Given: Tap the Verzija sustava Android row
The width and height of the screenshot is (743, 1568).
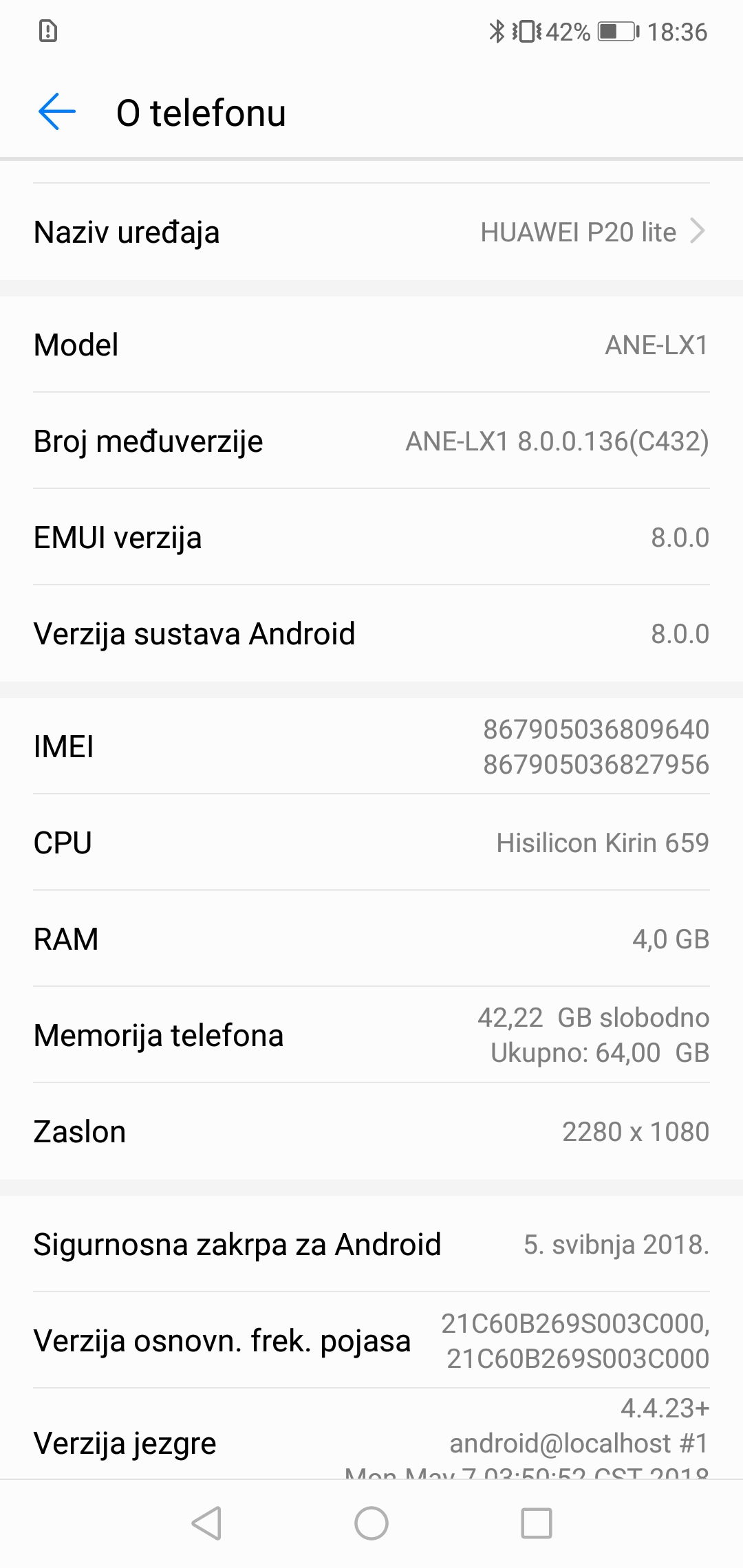Looking at the screenshot, I should click(371, 633).
